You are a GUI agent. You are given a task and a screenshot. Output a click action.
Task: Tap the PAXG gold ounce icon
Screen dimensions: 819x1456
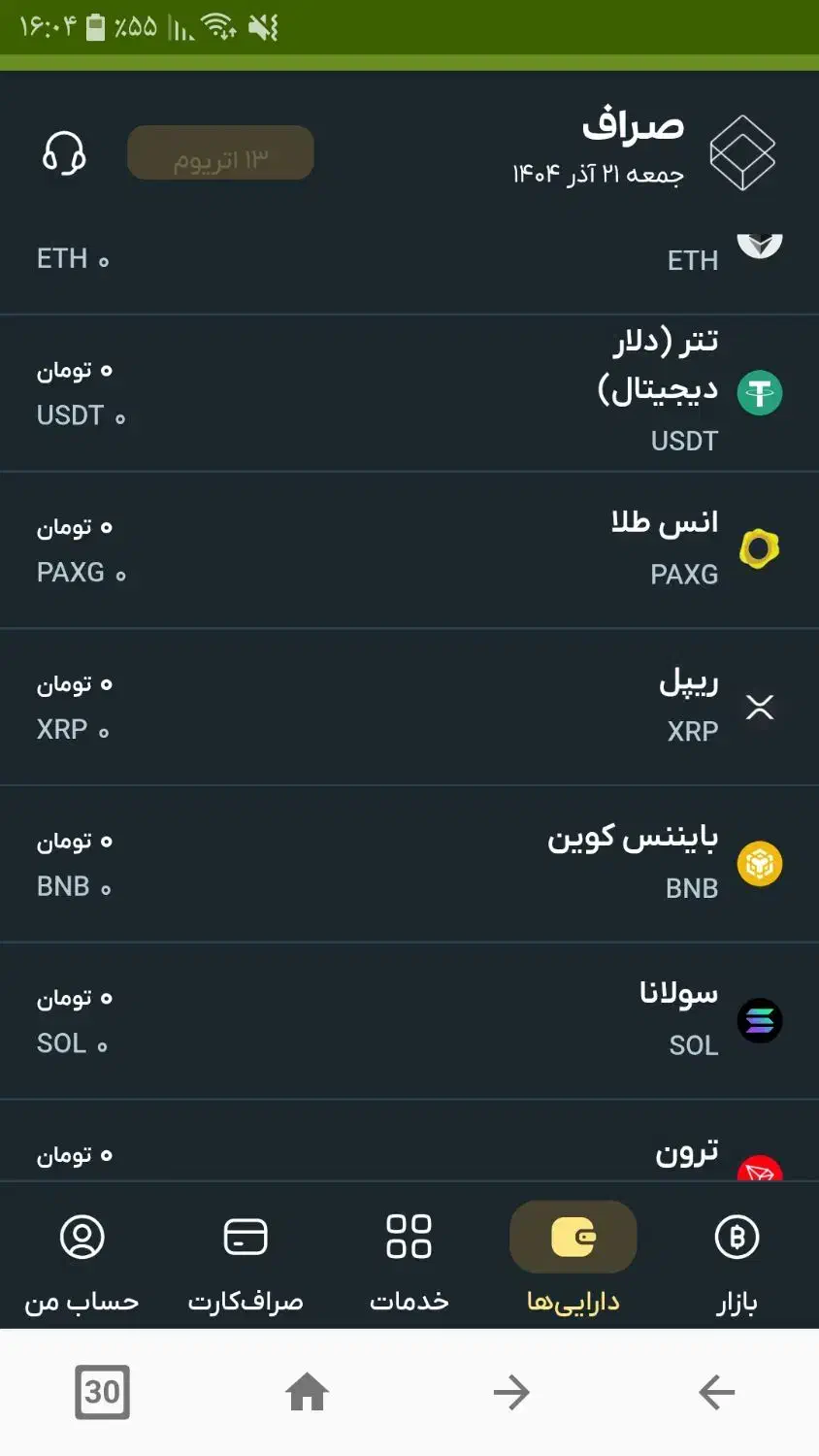(760, 548)
